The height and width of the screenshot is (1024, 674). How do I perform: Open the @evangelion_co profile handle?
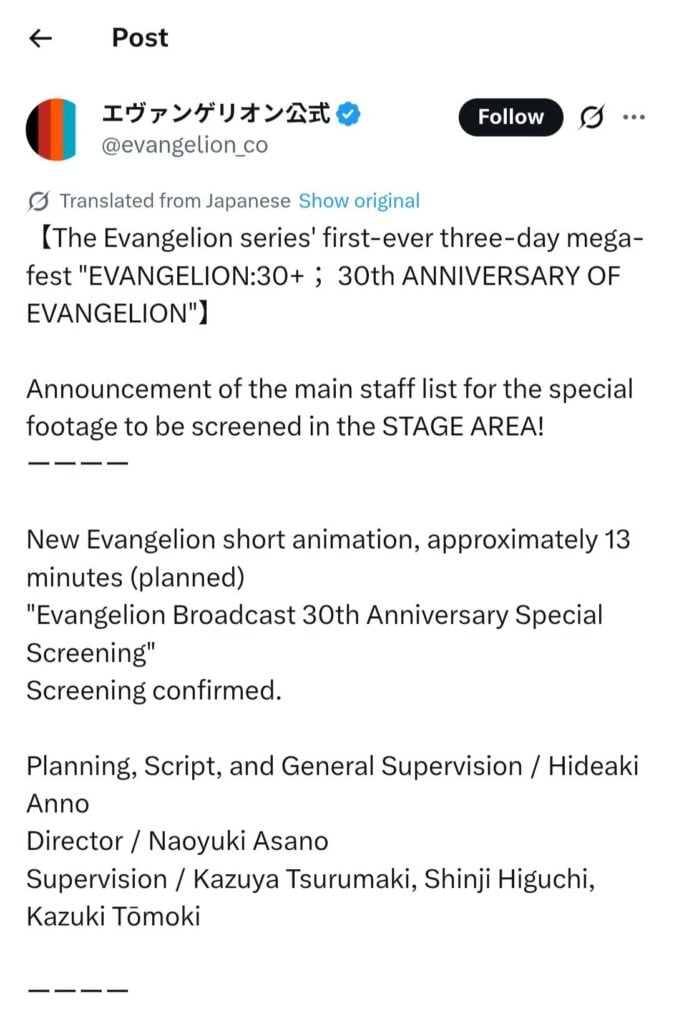(185, 145)
